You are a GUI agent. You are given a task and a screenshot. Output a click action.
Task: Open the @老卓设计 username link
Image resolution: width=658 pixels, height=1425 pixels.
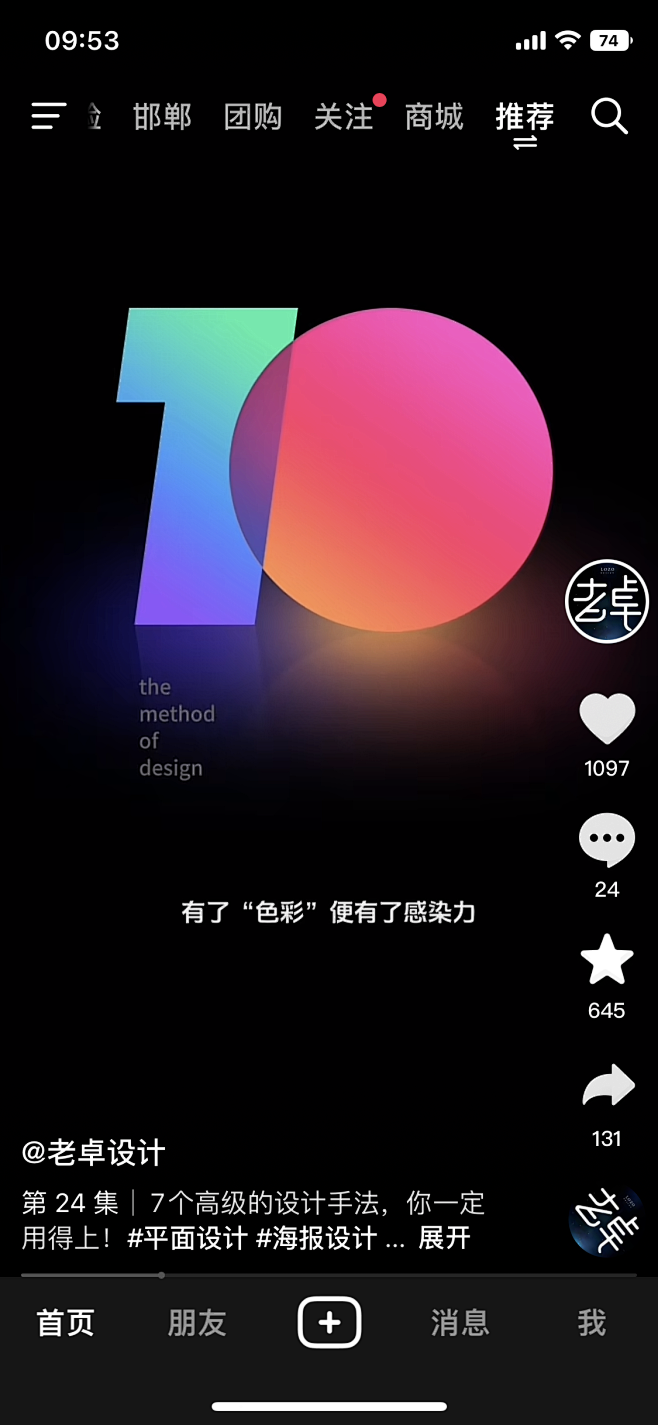point(94,1152)
